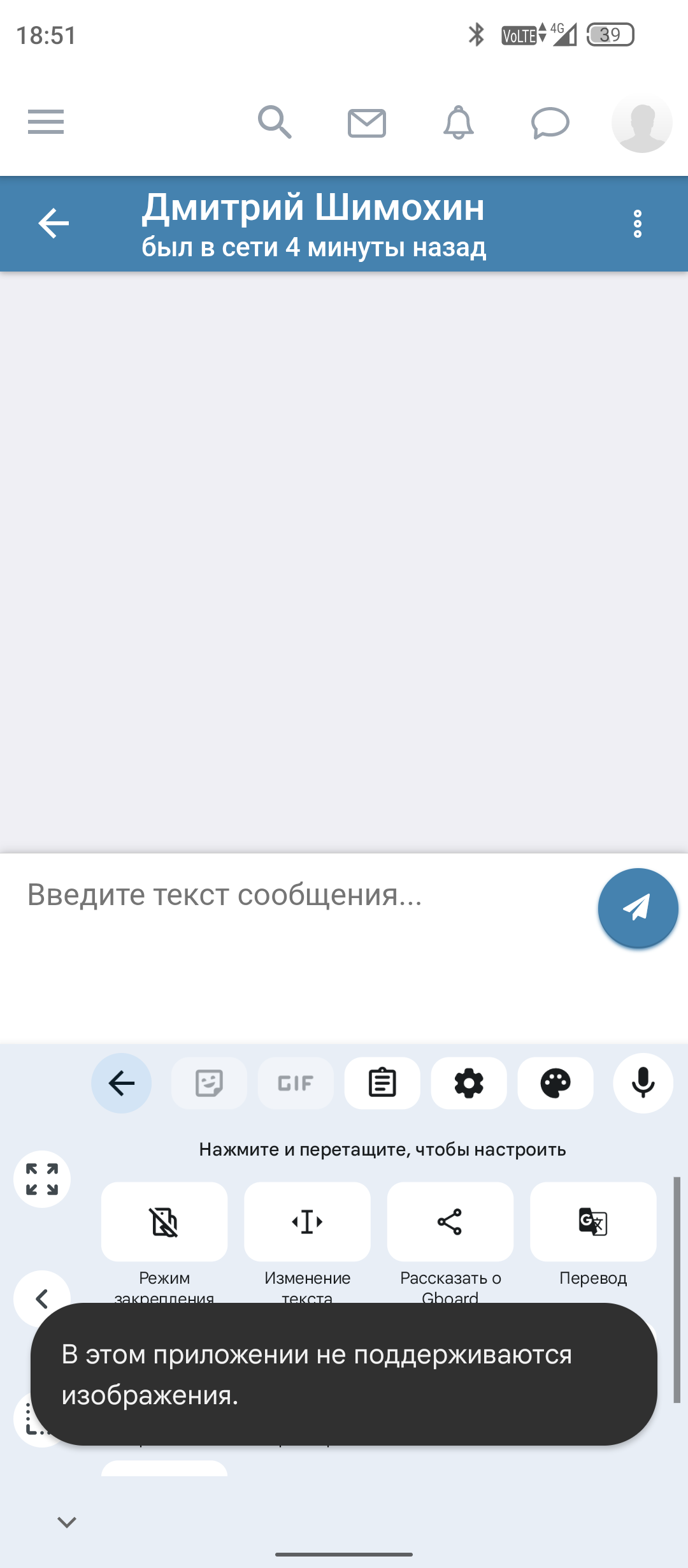Go back from Дмитрий Шимохин chat
The image size is (688, 1568).
54,224
